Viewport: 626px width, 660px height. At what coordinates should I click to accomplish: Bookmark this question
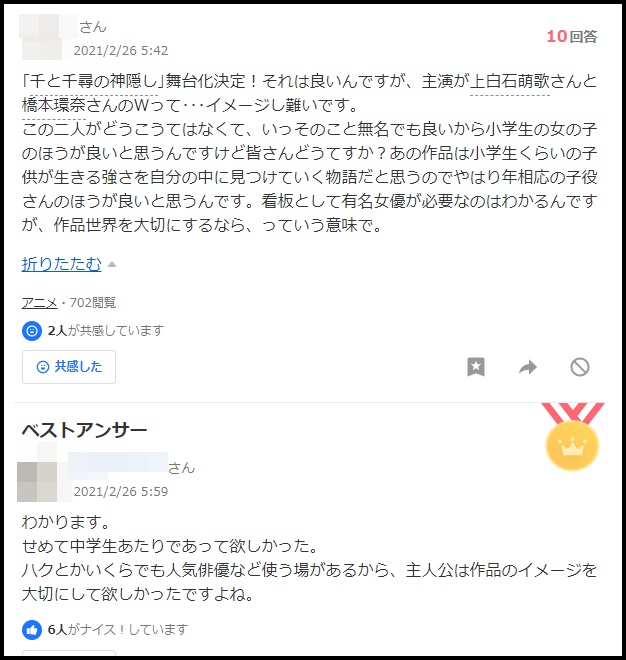(476, 367)
